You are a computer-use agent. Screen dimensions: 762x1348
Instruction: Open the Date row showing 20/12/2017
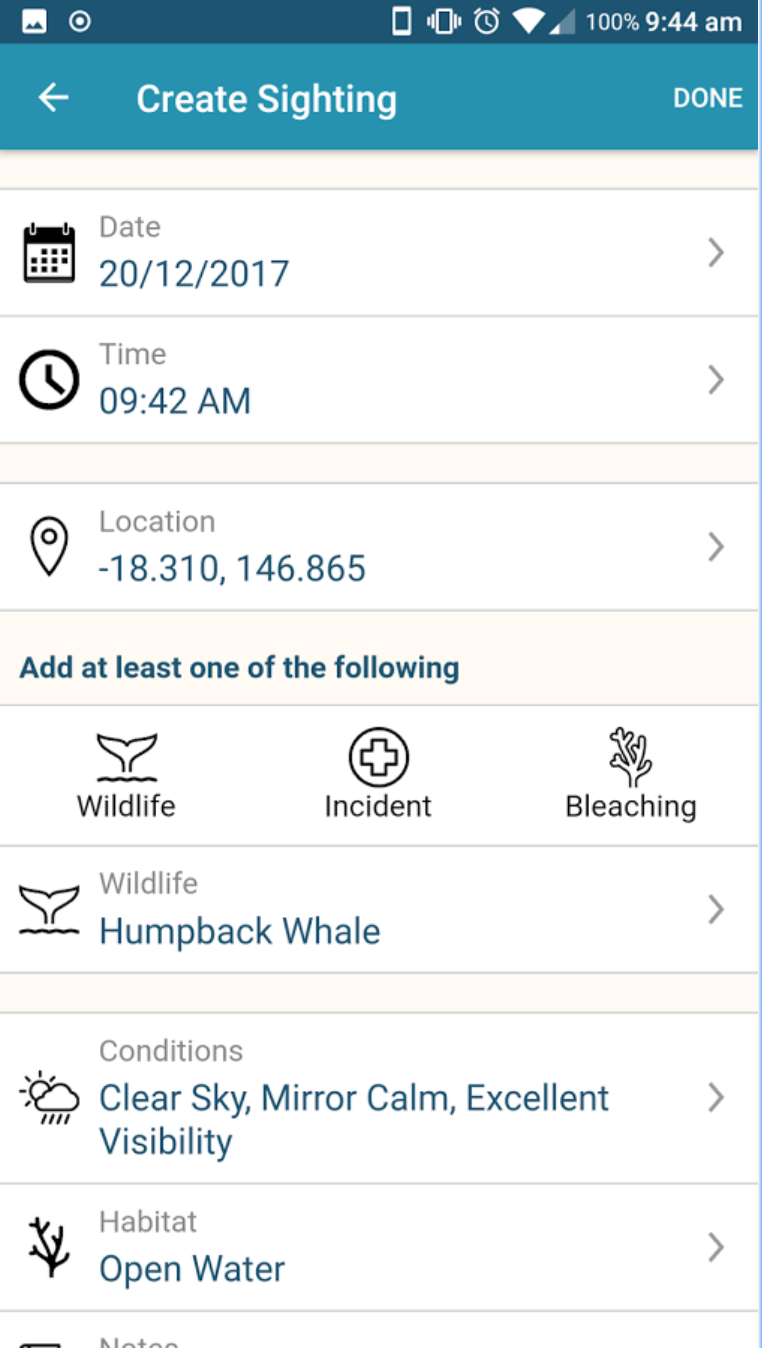click(380, 253)
